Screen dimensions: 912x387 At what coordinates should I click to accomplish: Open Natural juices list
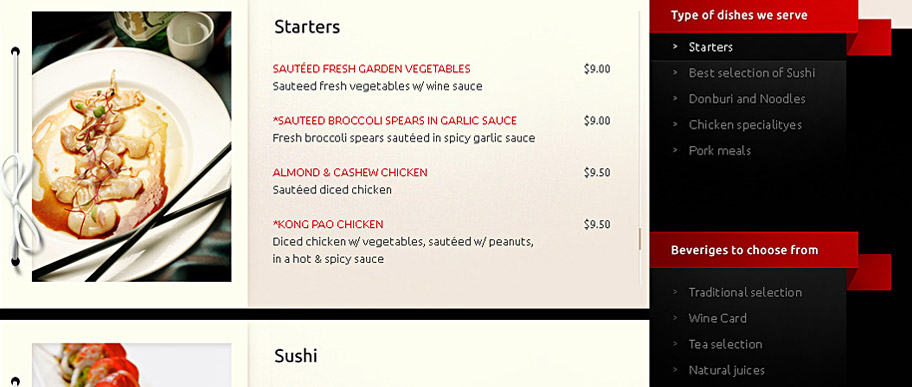(x=726, y=370)
